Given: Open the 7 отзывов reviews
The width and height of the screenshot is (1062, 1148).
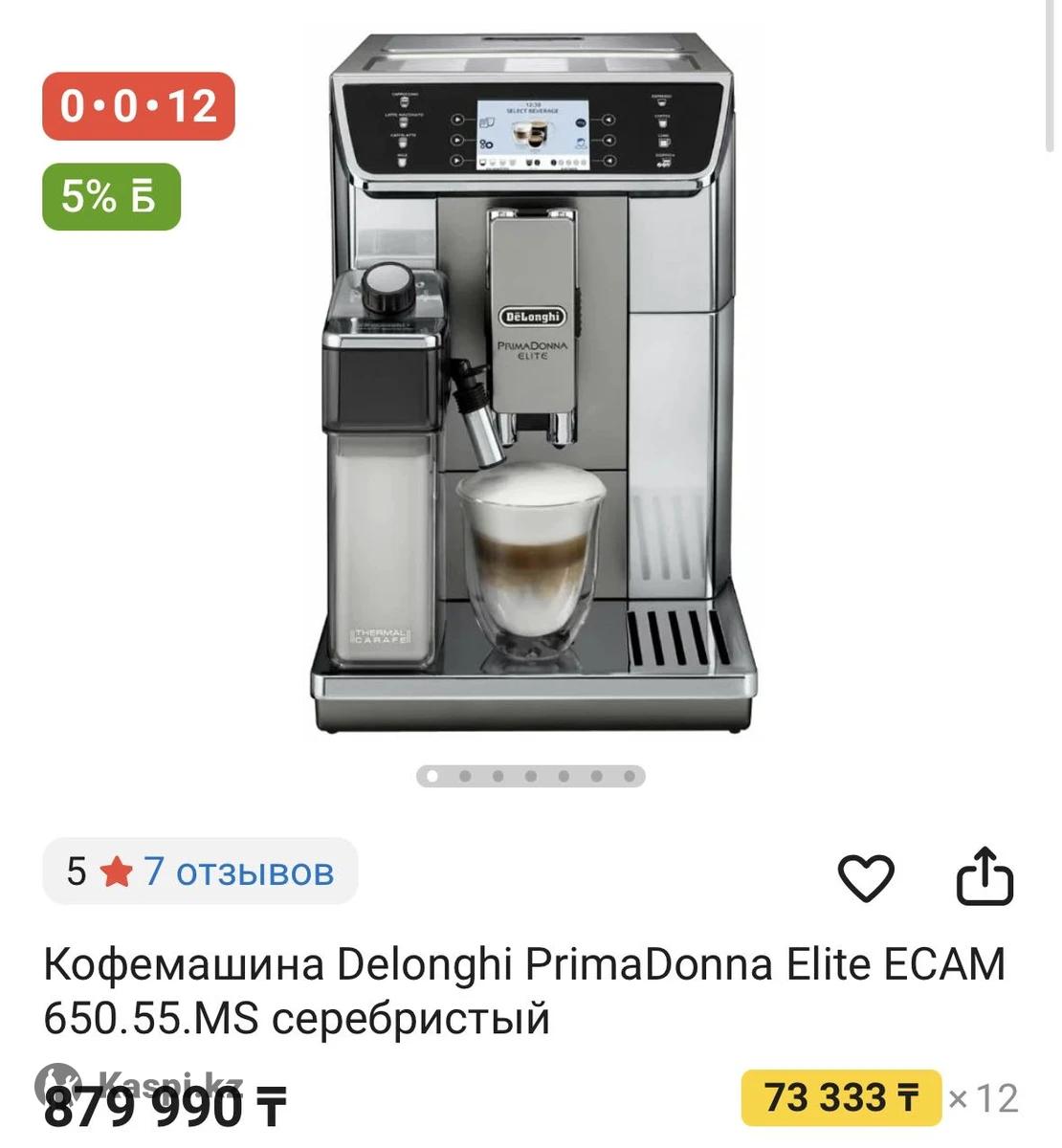Looking at the screenshot, I should pos(238,872).
